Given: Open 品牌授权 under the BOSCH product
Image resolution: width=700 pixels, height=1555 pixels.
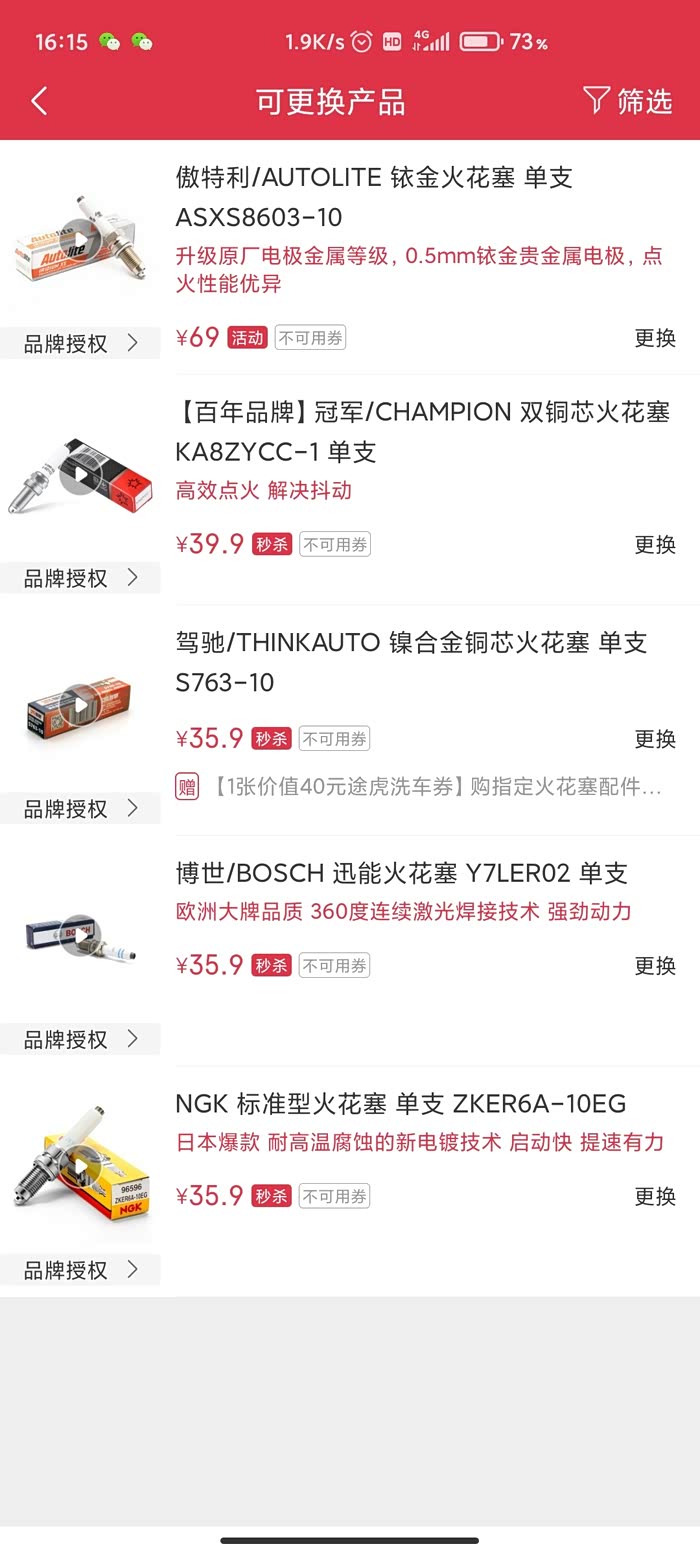Looking at the screenshot, I should click(x=80, y=1040).
